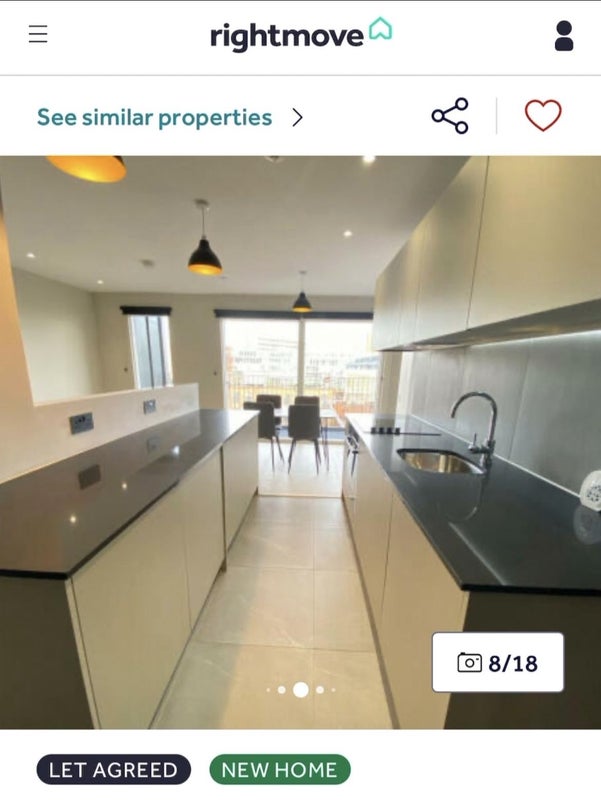The width and height of the screenshot is (601, 800).
Task: Open the account profile icon
Action: coord(563,36)
